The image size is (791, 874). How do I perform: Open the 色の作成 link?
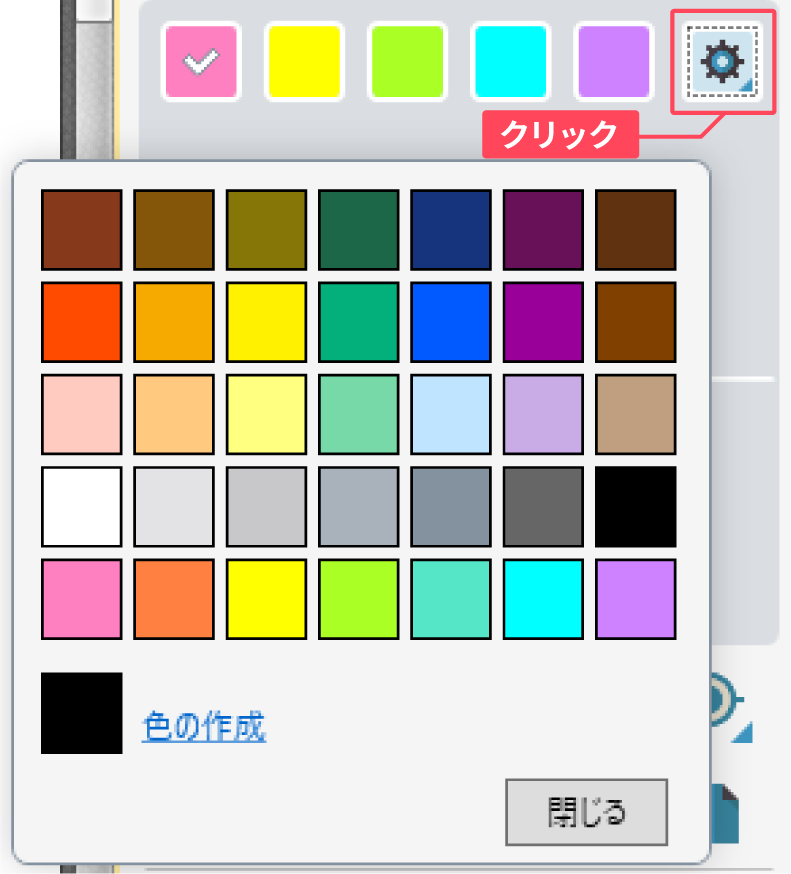click(204, 727)
